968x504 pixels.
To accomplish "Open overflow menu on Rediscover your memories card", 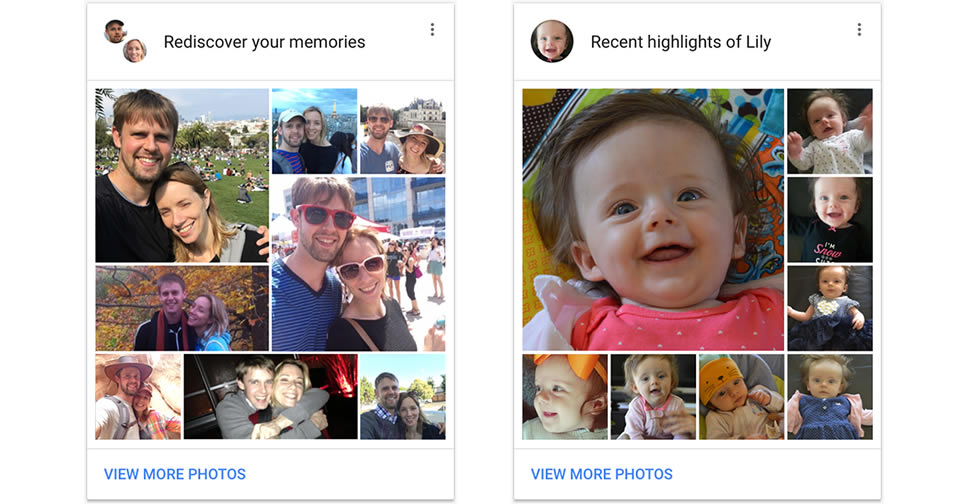I will tap(432, 30).
